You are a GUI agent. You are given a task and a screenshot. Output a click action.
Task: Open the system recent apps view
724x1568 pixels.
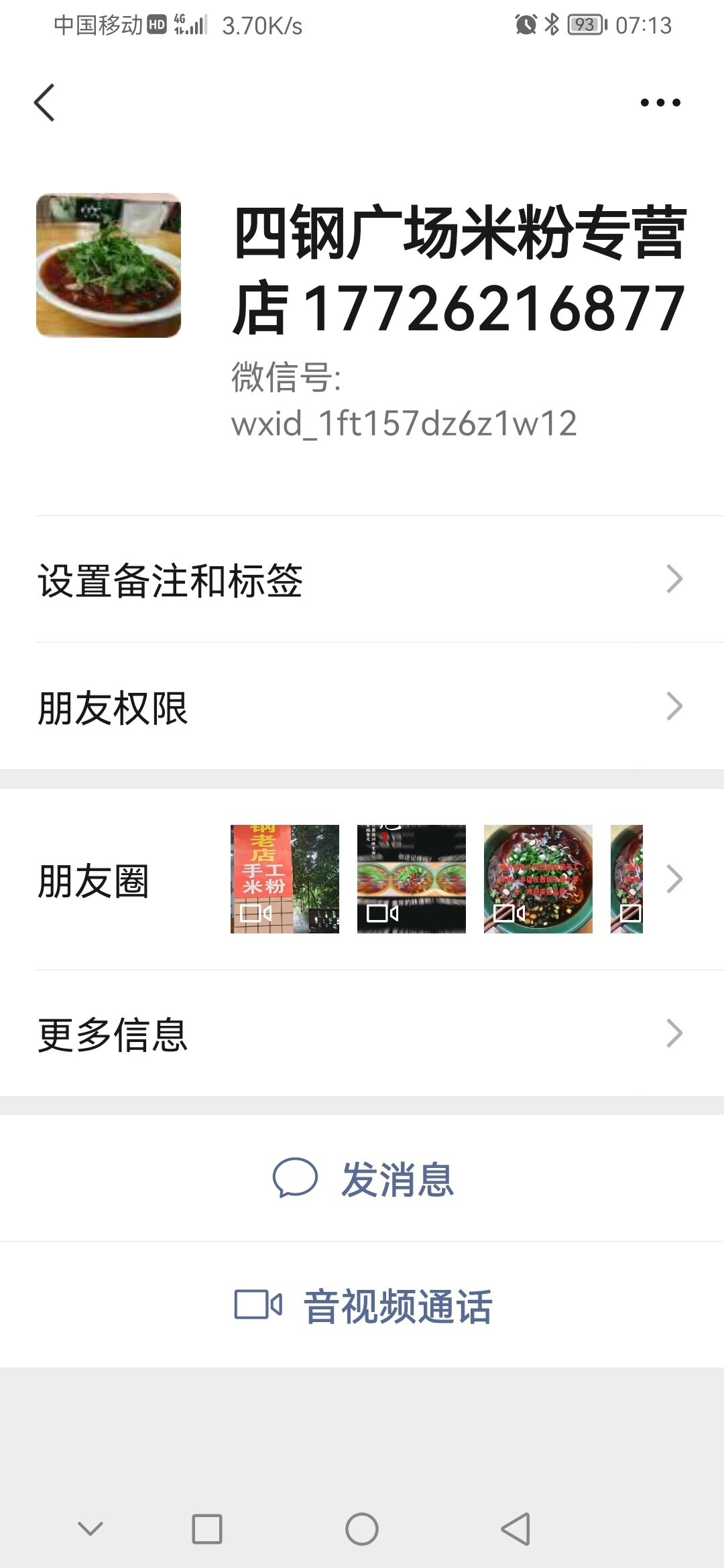pos(207,1529)
